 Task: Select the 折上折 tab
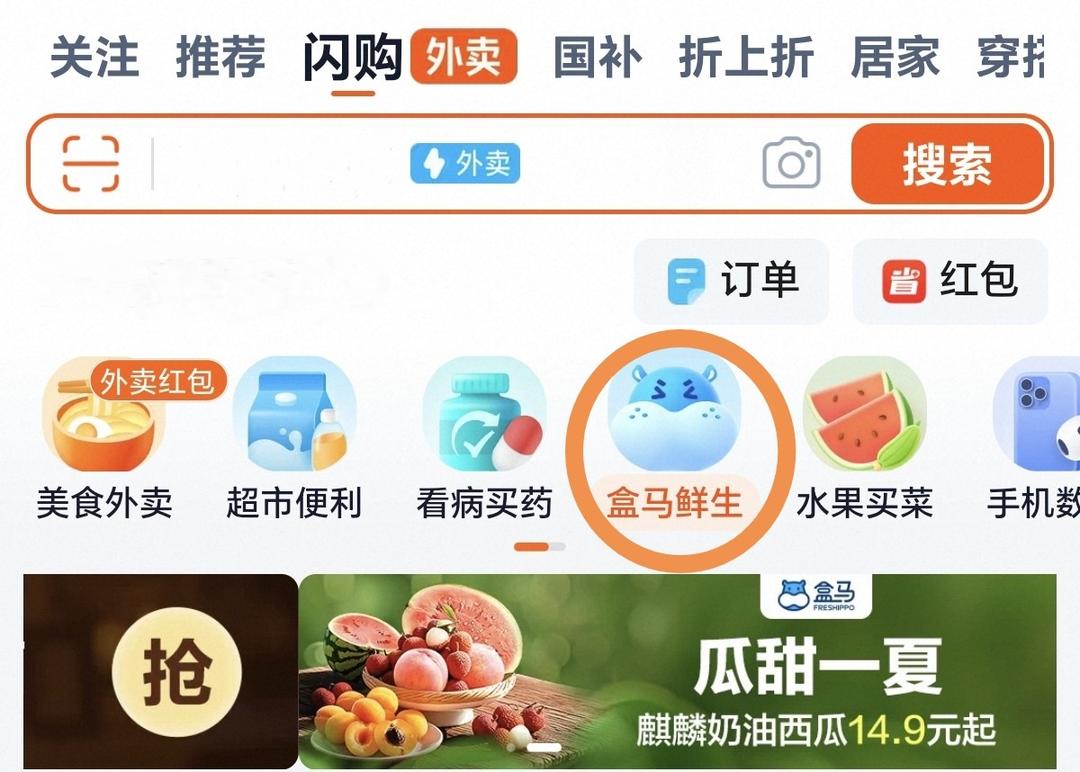tap(746, 57)
